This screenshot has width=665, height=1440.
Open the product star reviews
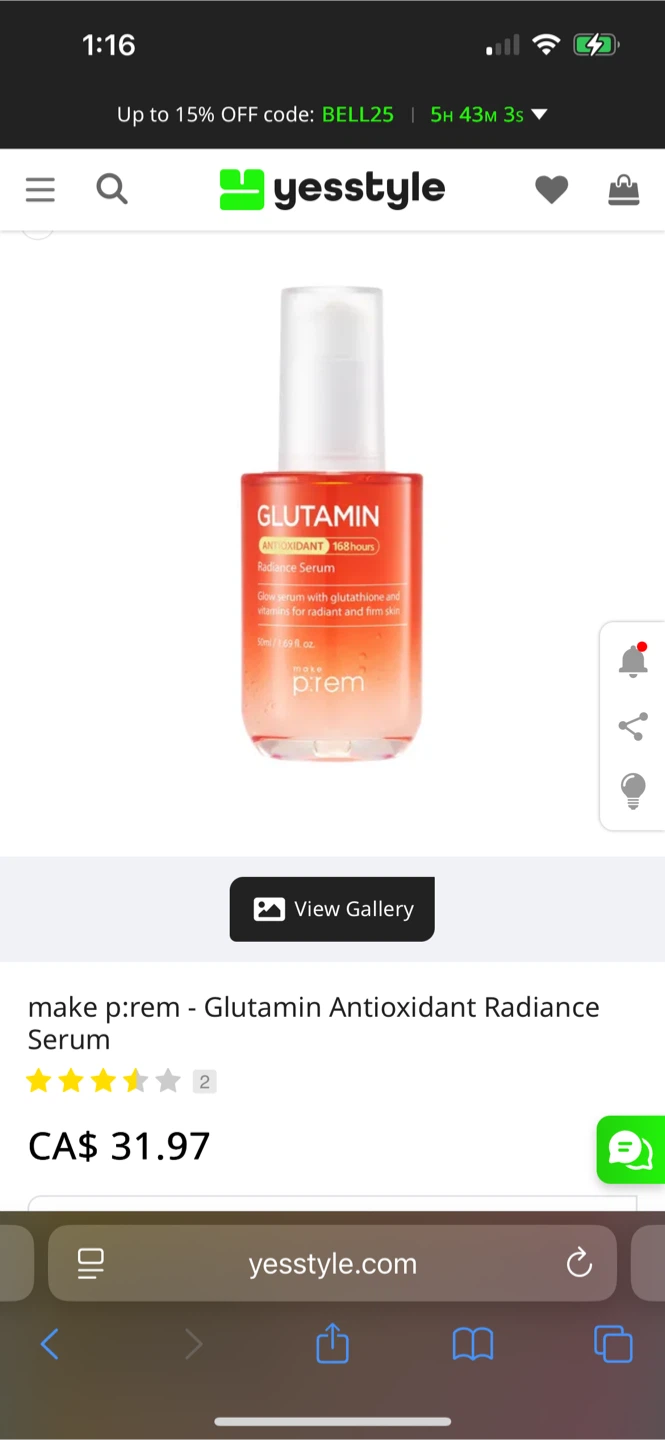click(103, 1081)
